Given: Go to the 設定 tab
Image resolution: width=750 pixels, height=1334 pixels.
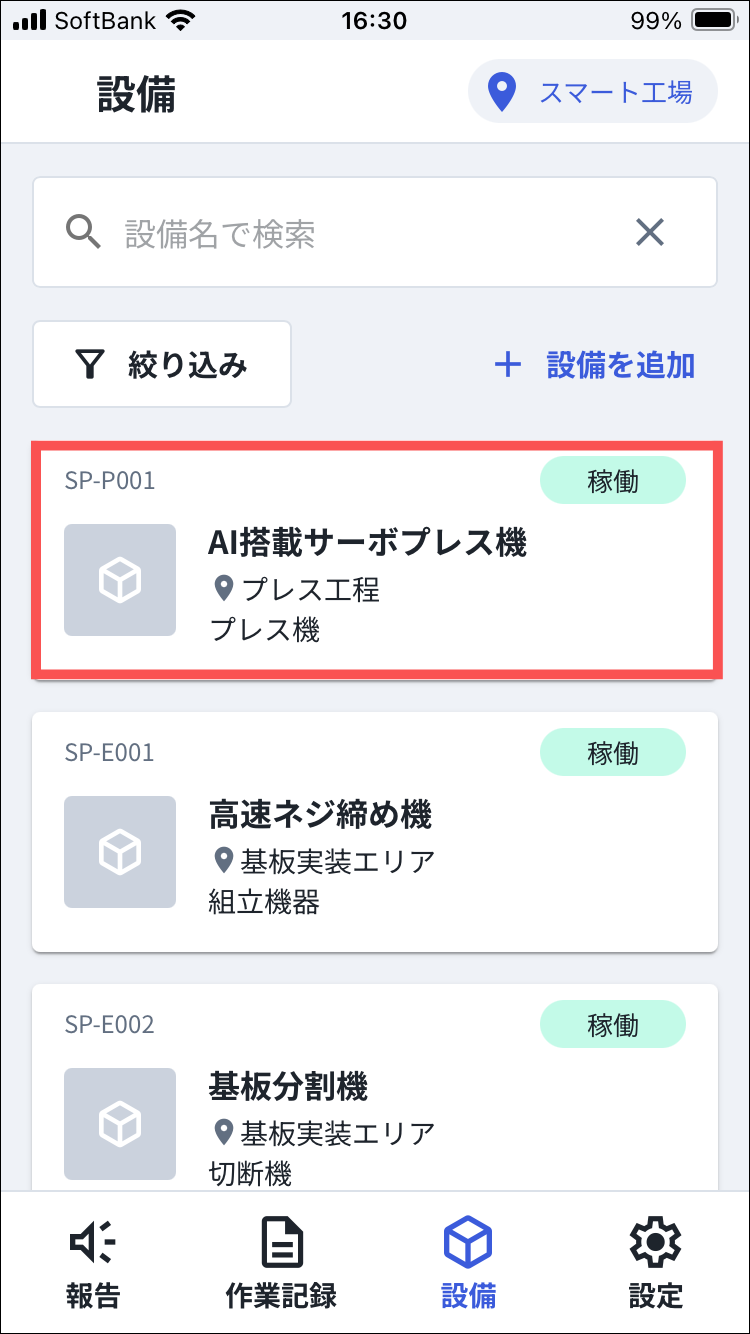Looking at the screenshot, I should coord(656,1263).
